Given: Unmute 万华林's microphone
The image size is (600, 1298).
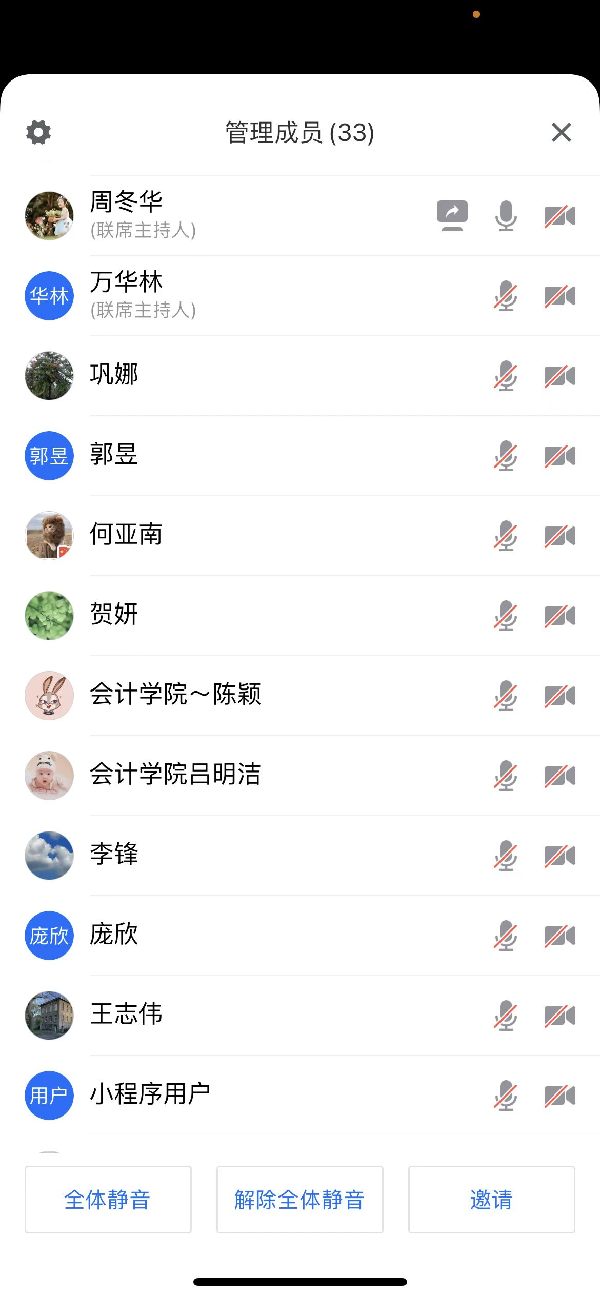Looking at the screenshot, I should pos(506,296).
